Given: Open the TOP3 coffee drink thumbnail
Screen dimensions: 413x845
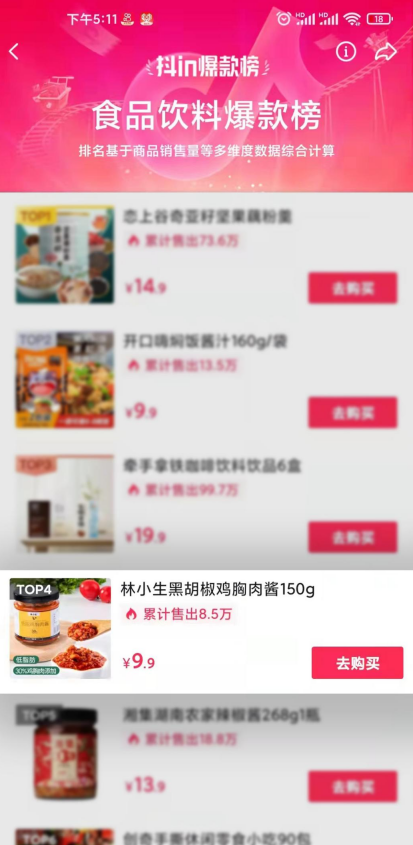Looking at the screenshot, I should 65,504.
